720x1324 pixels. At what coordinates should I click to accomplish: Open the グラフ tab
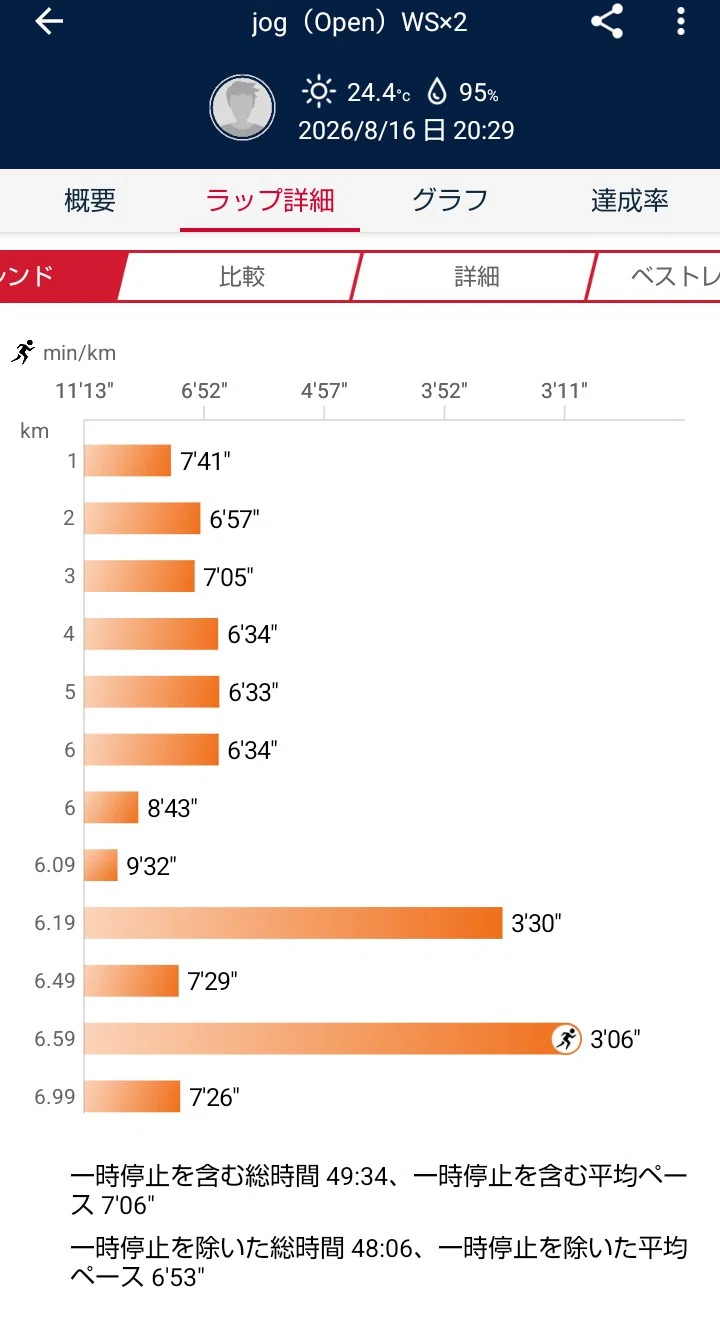[450, 201]
